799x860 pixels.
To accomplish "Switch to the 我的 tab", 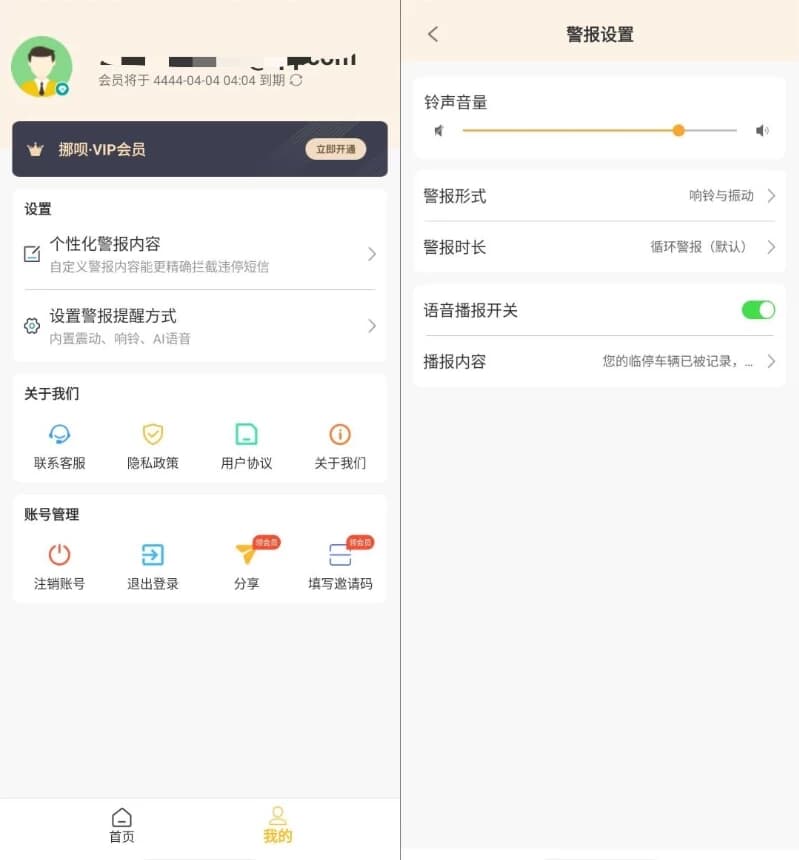I will point(277,826).
